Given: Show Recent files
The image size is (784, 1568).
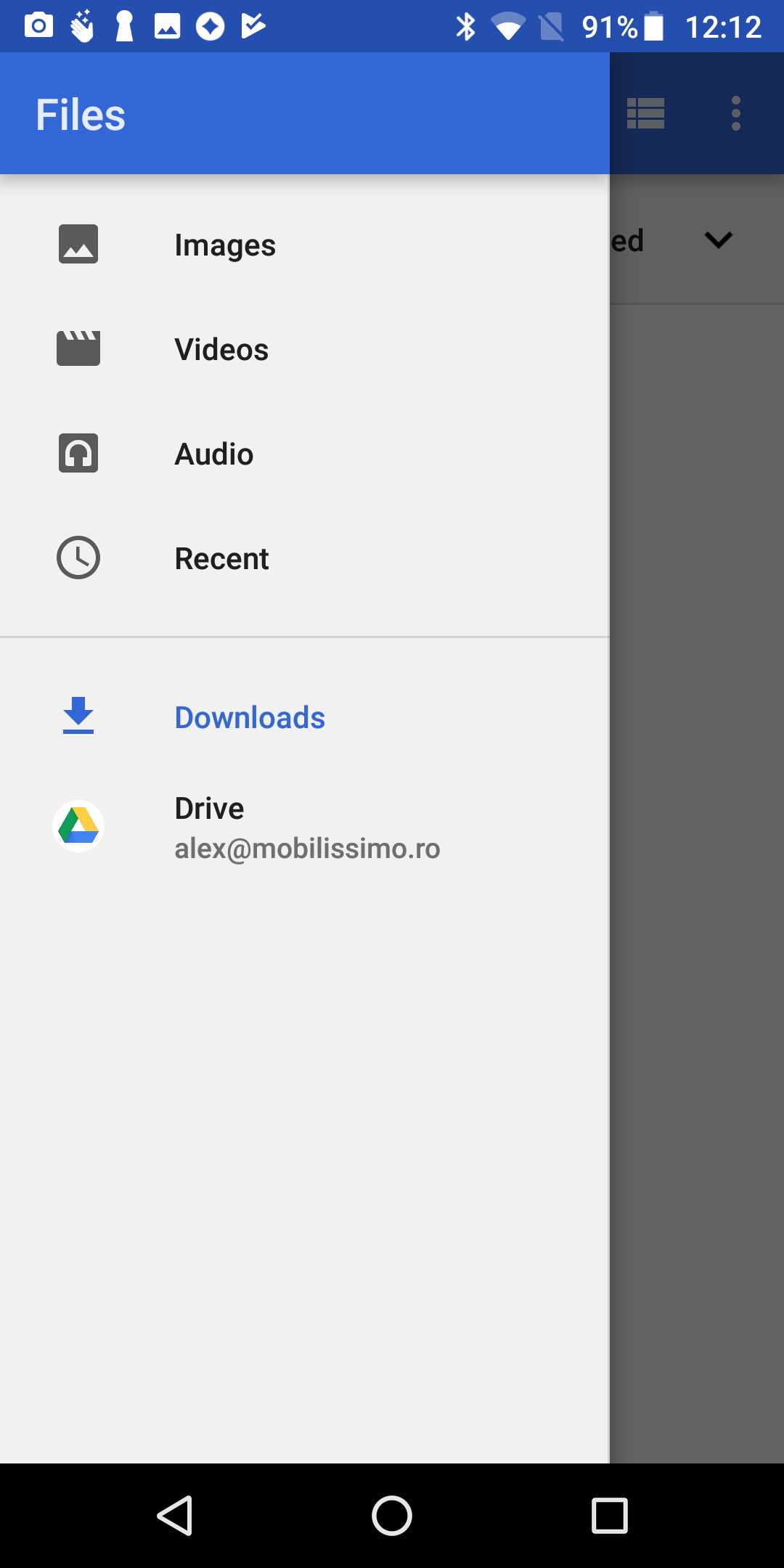Looking at the screenshot, I should pyautogui.click(x=305, y=558).
